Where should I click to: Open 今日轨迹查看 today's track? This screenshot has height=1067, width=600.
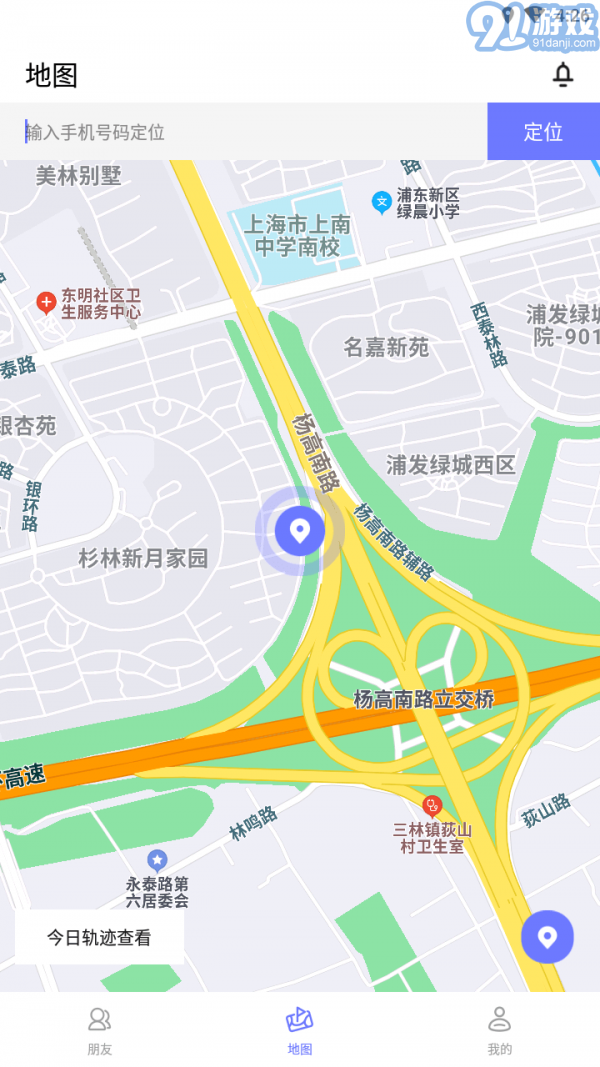pos(99,937)
